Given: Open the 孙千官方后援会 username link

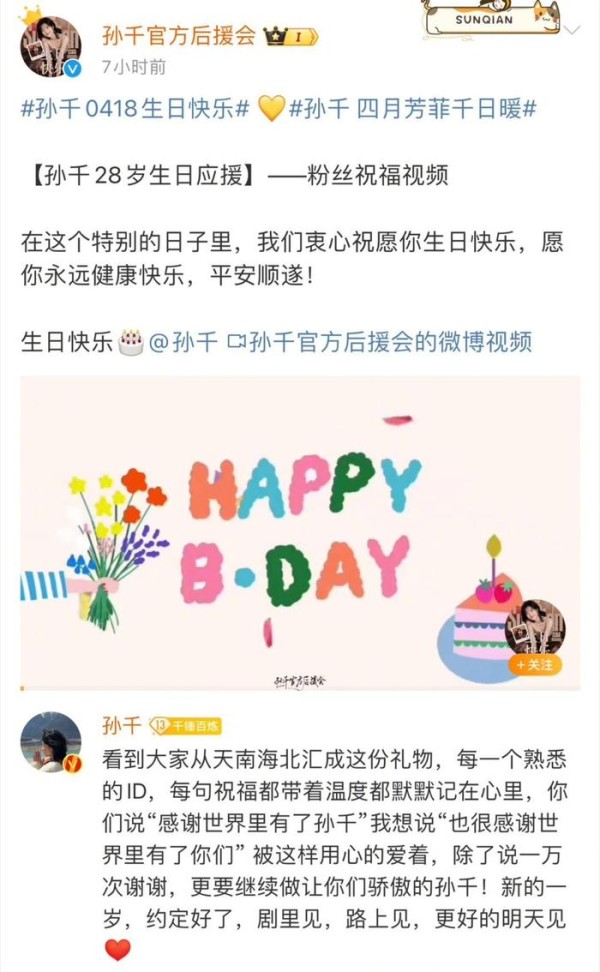Looking at the screenshot, I should 179,36.
